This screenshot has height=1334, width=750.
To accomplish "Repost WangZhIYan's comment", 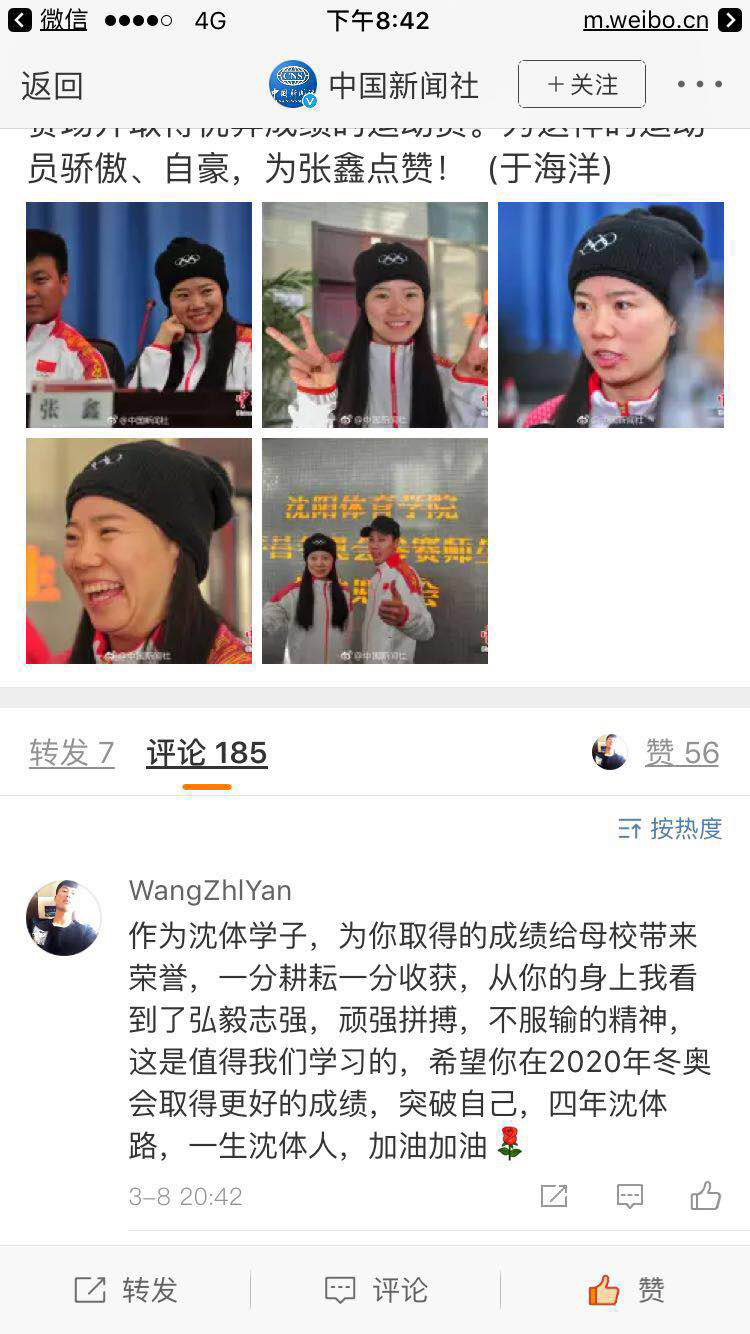I will point(554,1196).
